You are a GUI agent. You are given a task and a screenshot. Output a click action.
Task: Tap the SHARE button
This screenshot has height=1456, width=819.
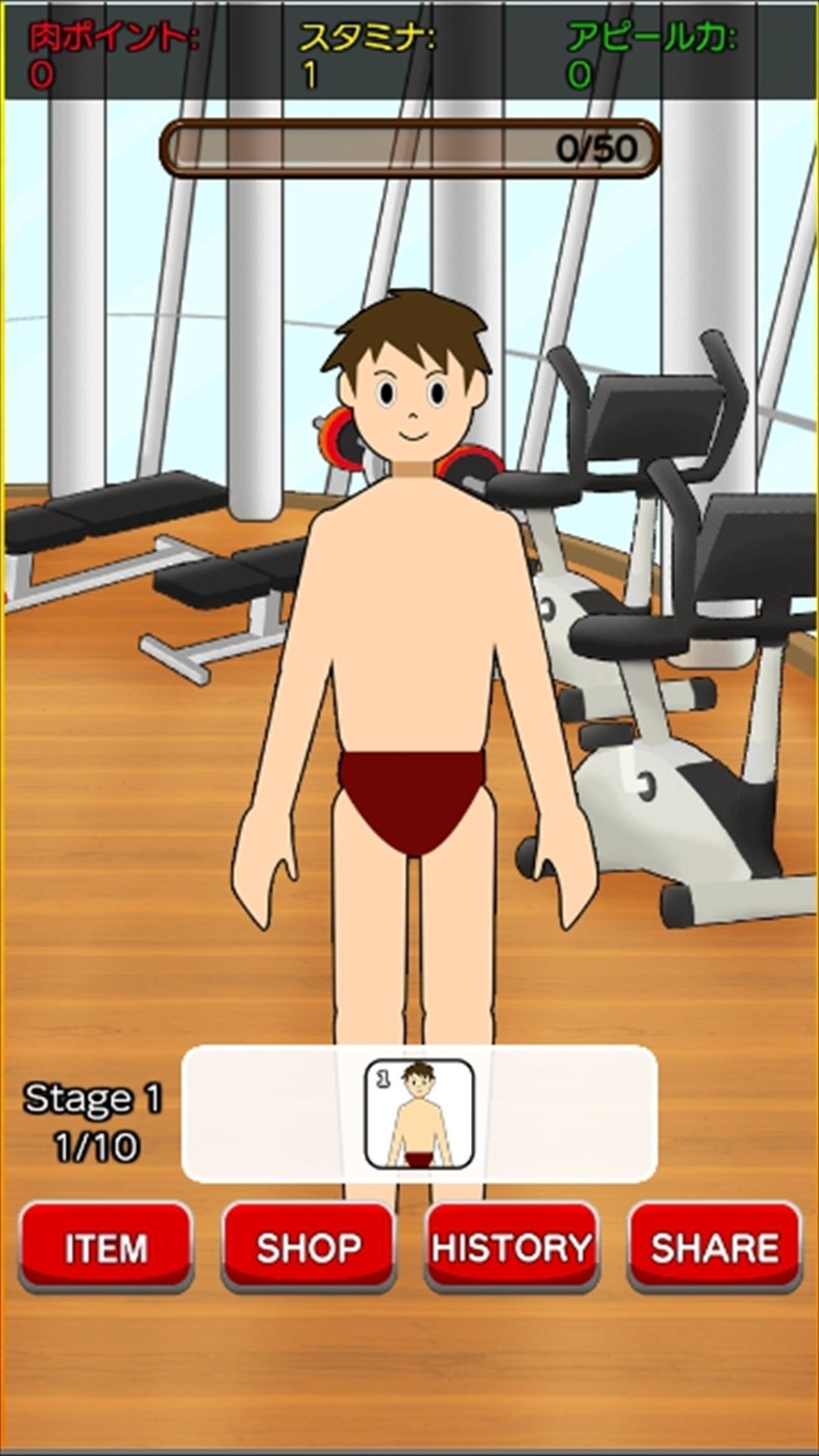[x=715, y=1246]
